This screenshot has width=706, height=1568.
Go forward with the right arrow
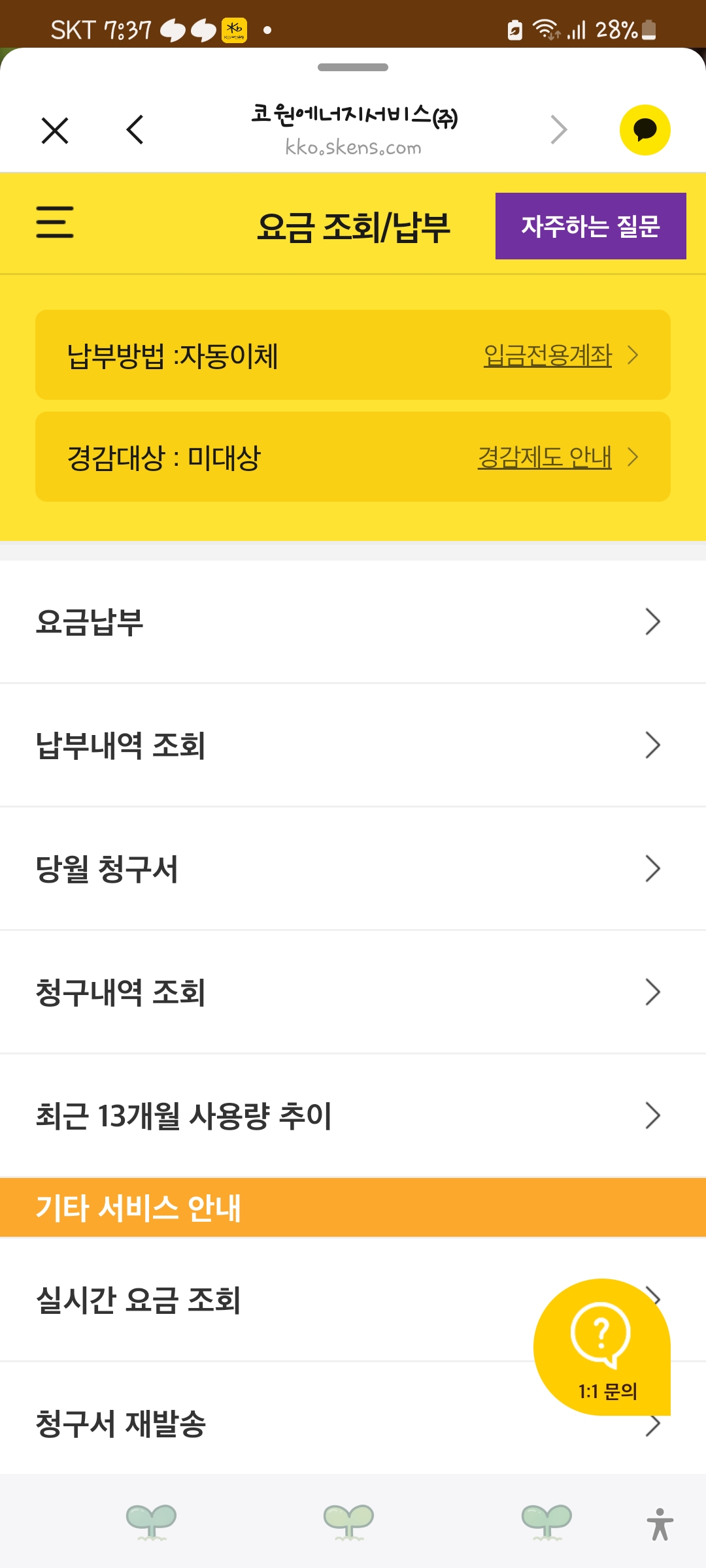point(559,129)
